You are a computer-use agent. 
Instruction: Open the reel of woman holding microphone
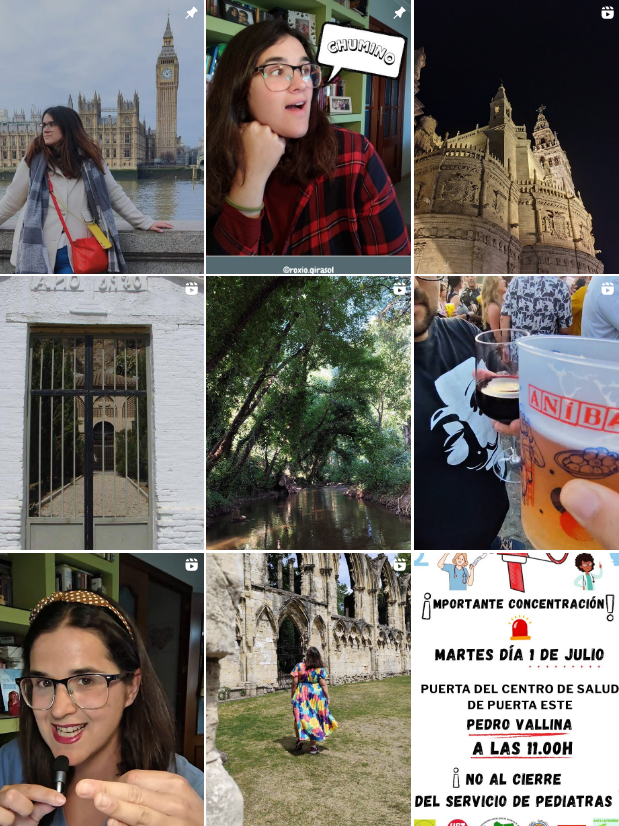pyautogui.click(x=102, y=690)
